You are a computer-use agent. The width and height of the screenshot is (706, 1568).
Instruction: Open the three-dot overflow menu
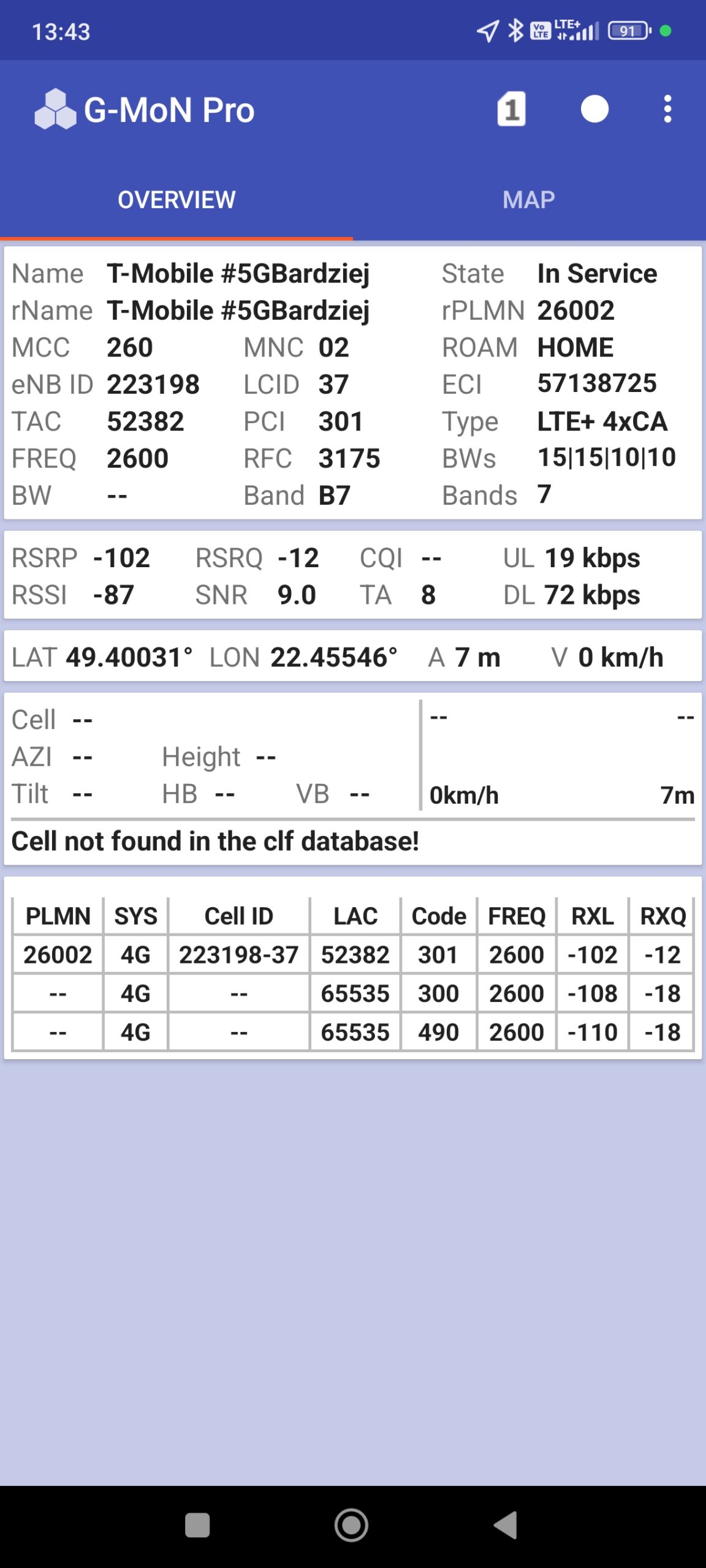(x=667, y=110)
